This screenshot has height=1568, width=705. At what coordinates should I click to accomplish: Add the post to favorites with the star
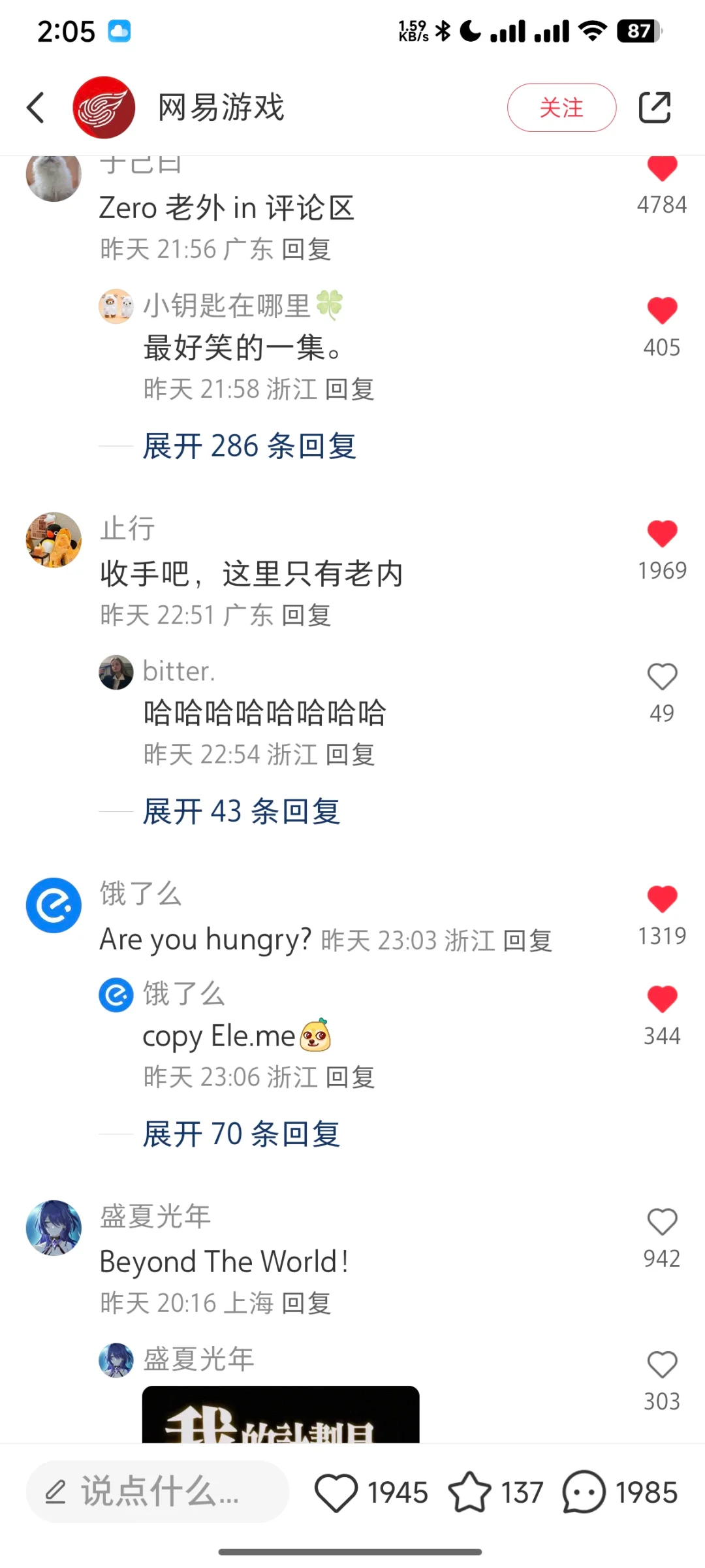coord(469,1492)
